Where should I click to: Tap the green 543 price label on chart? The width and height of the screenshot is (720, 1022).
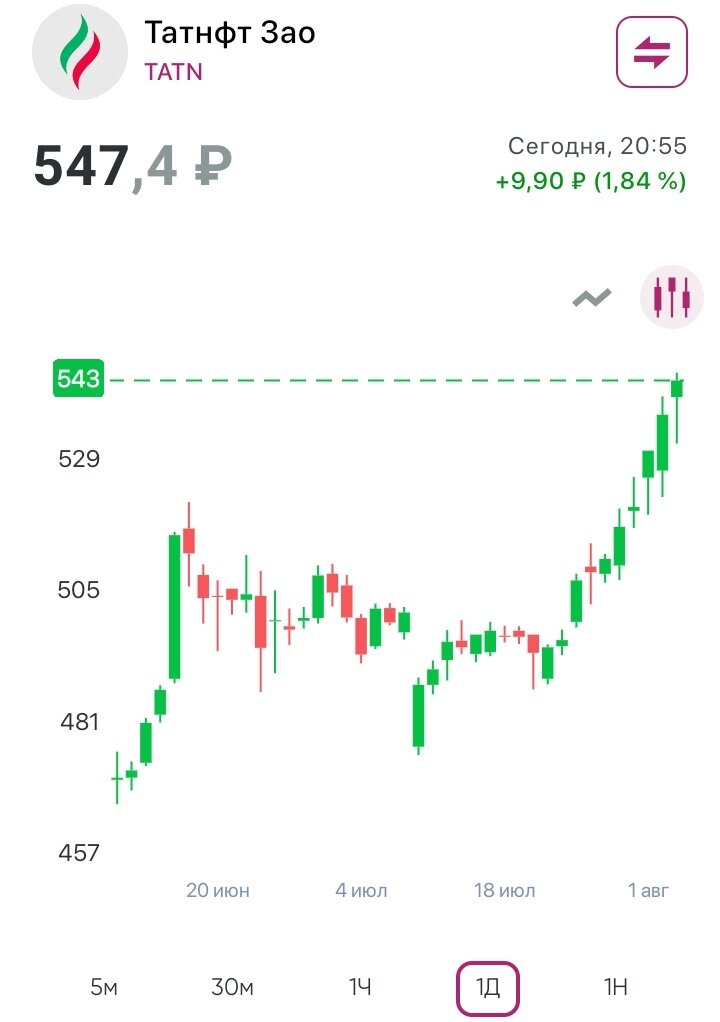pyautogui.click(x=78, y=379)
